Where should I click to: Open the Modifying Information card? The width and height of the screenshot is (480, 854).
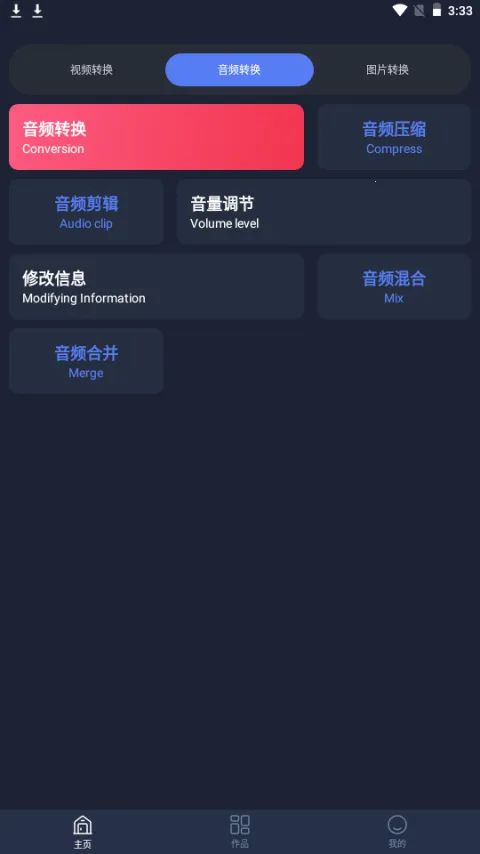click(156, 286)
